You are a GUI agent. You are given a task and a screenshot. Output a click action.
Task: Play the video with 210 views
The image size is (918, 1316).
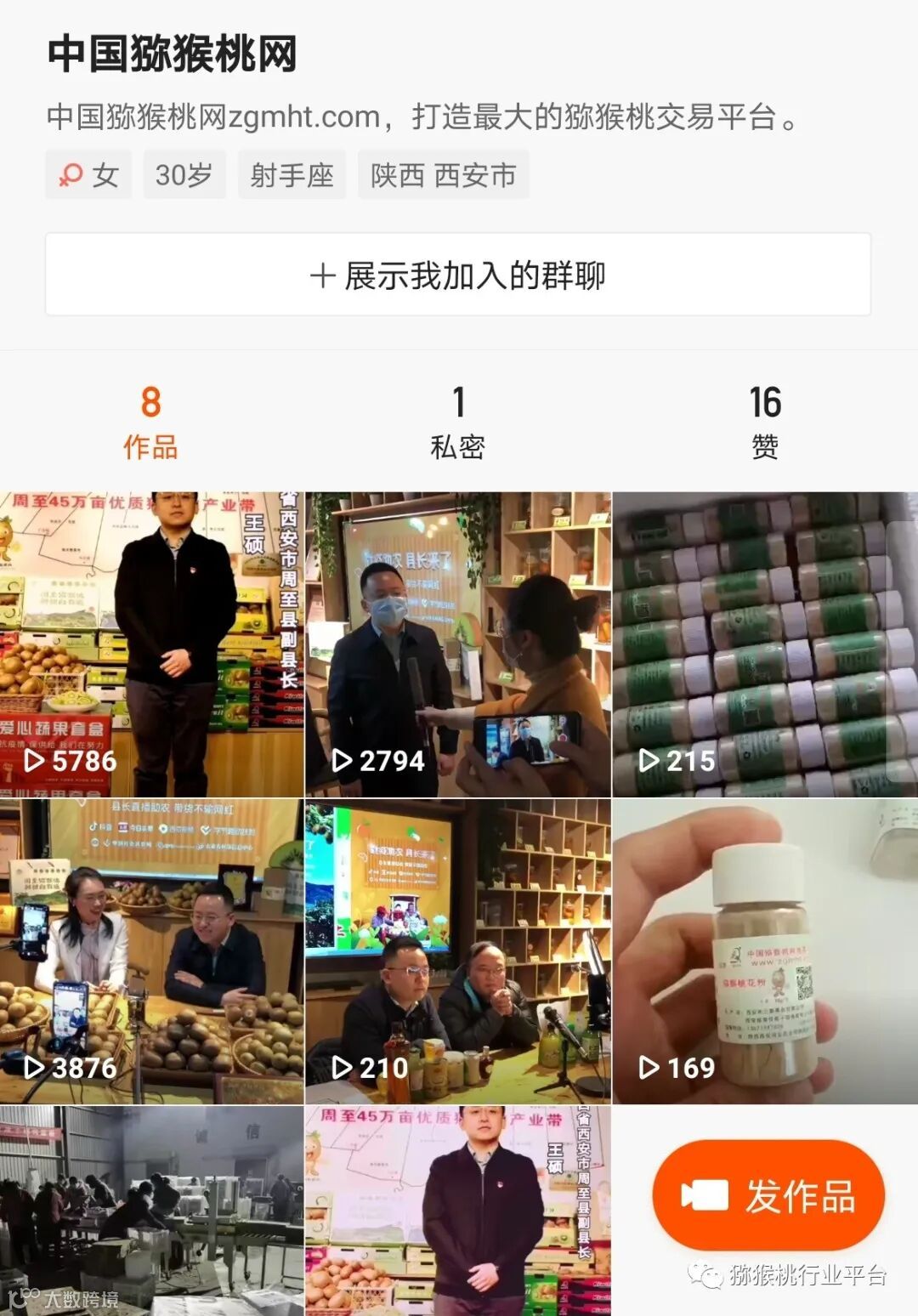click(x=458, y=951)
